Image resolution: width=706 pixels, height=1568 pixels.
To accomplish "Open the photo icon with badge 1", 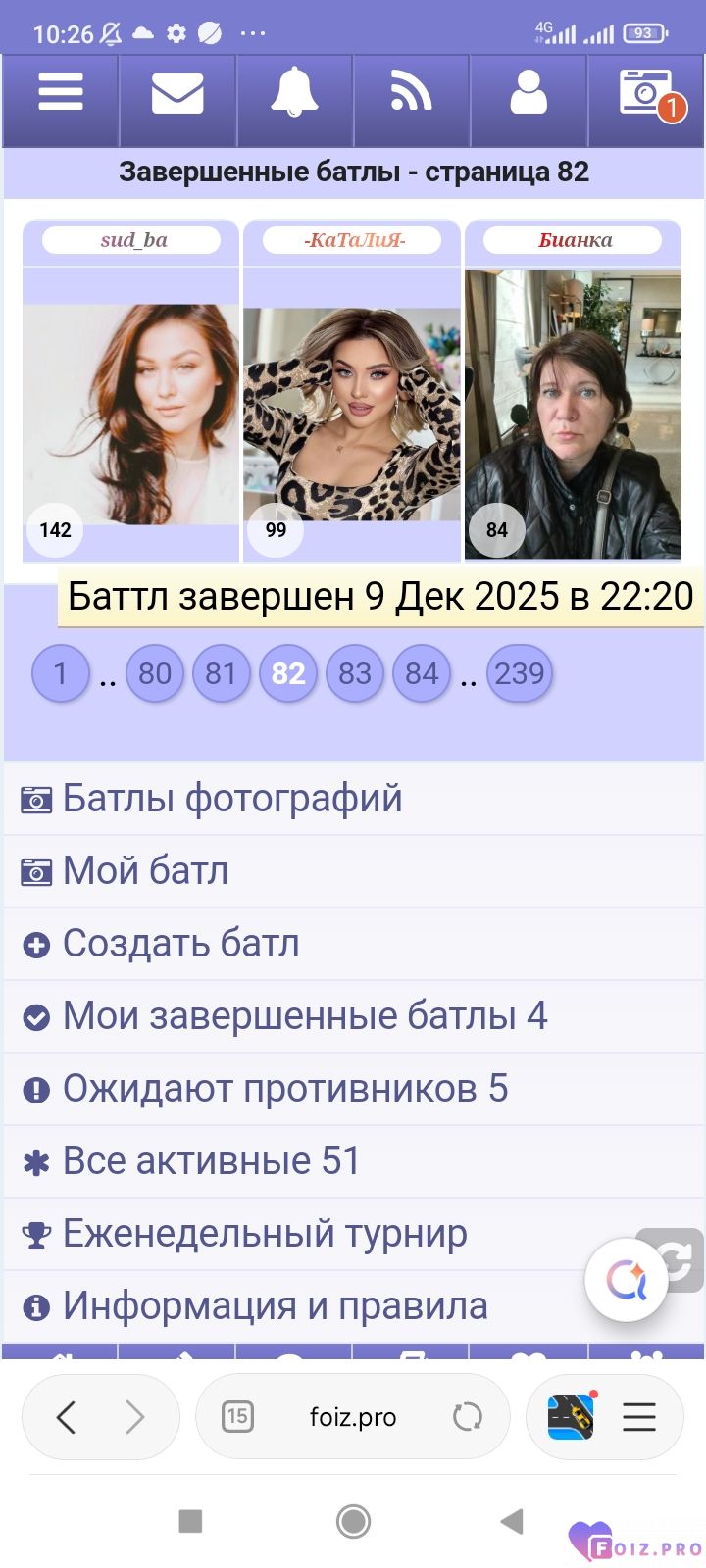I will click(x=647, y=94).
